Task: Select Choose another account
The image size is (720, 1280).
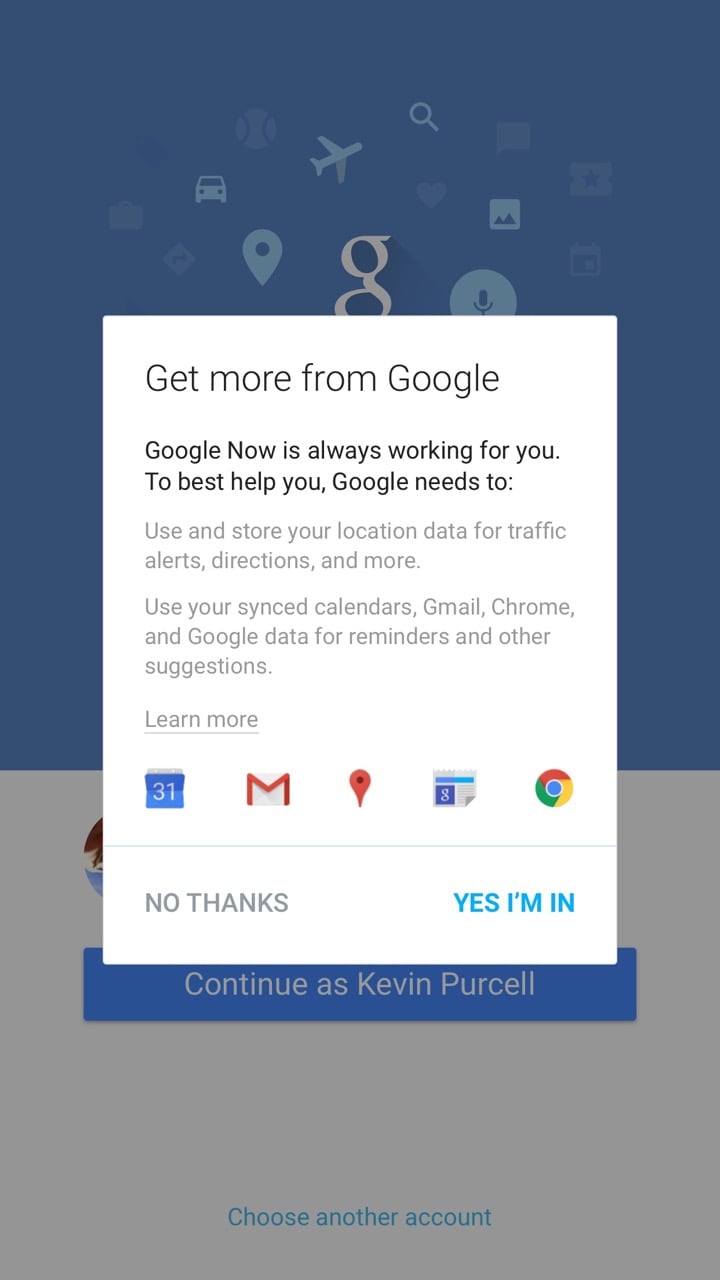Action: [360, 1217]
